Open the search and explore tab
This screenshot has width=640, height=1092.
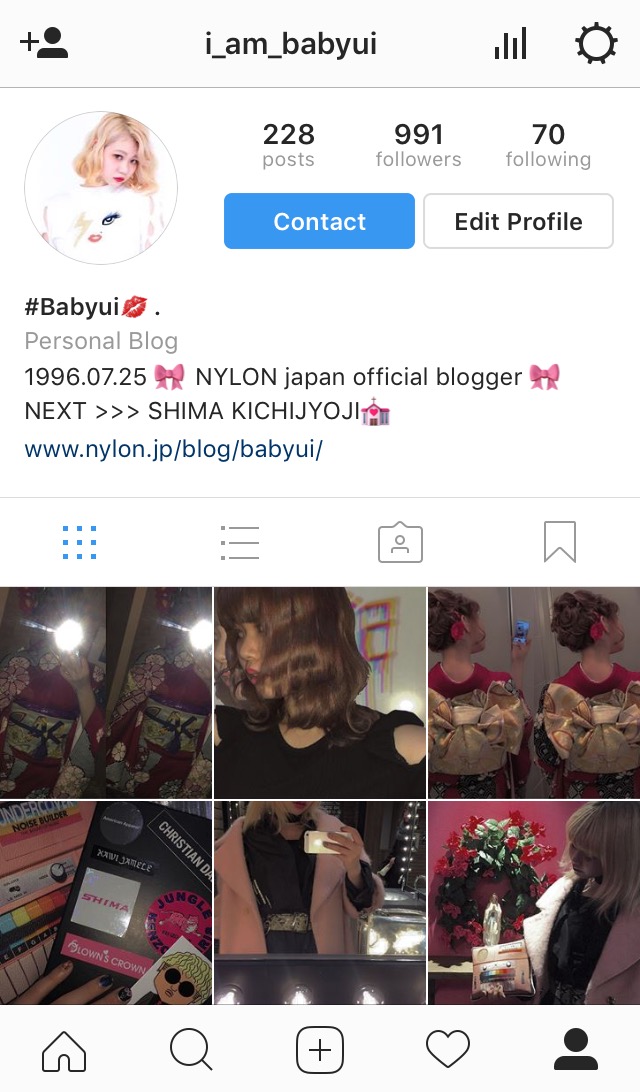point(191,1050)
